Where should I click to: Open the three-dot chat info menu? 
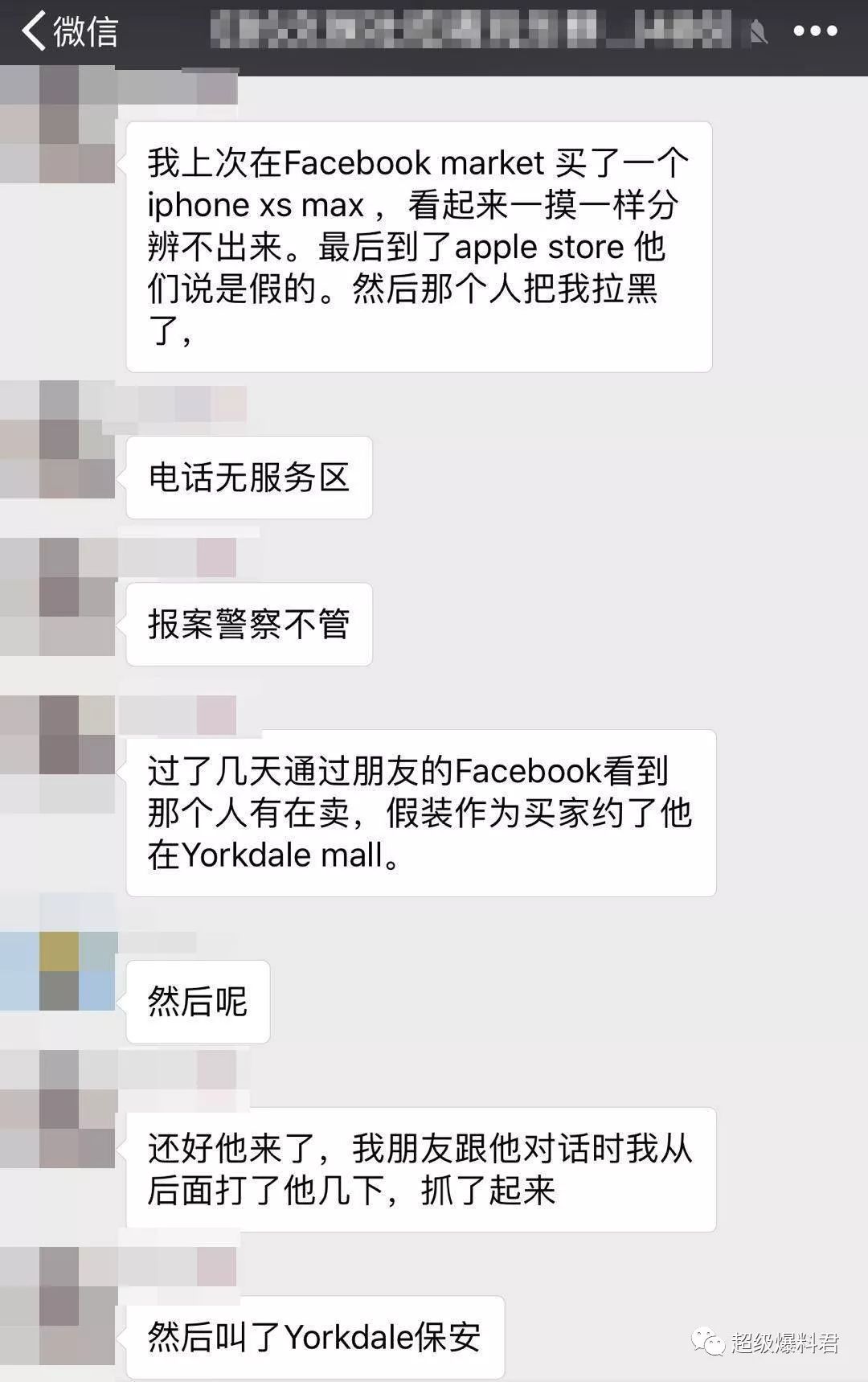coord(815,32)
